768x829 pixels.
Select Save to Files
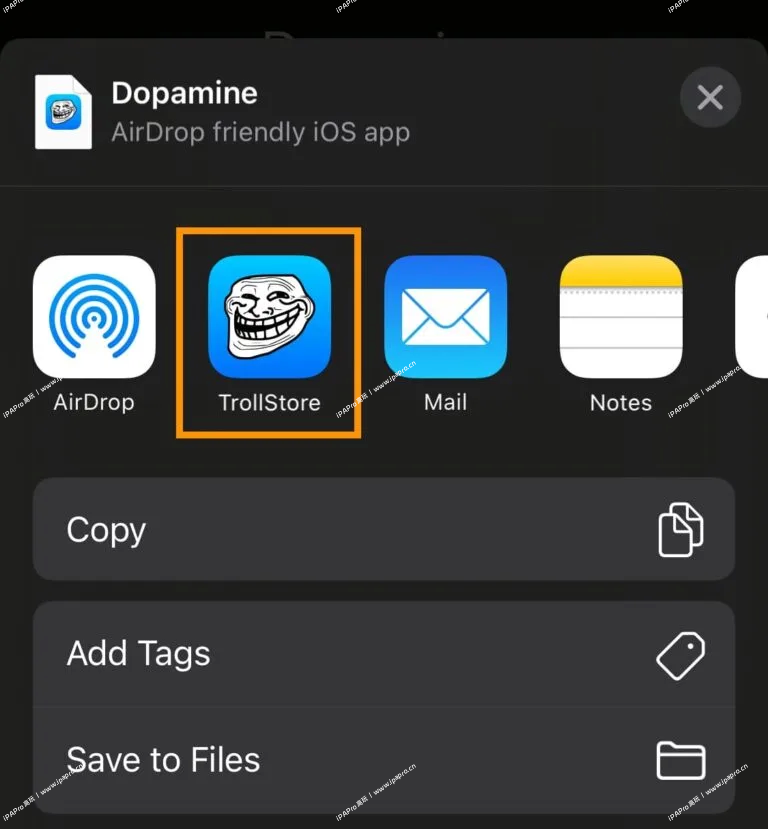click(384, 760)
